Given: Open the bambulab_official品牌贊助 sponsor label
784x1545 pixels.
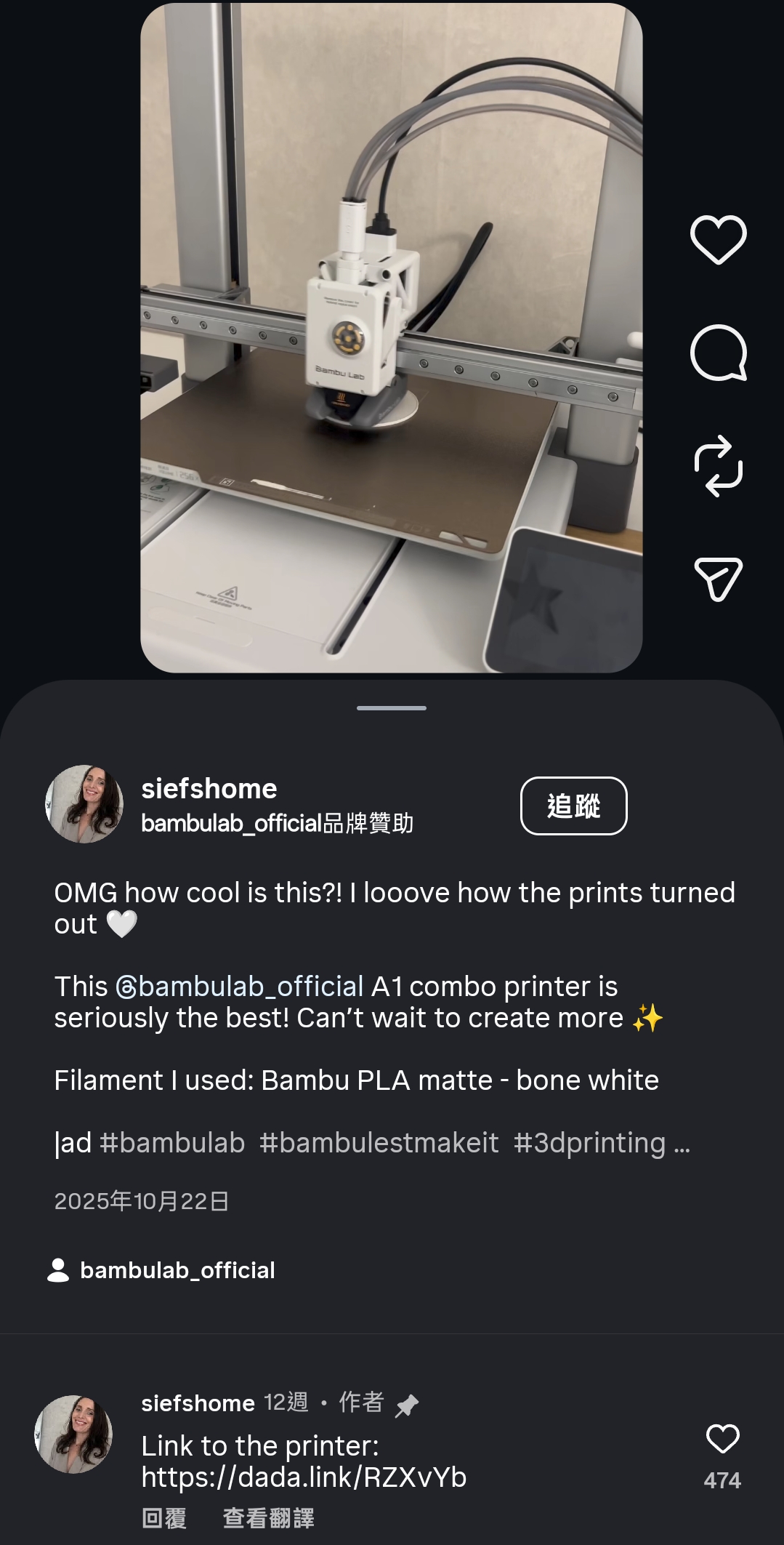Looking at the screenshot, I should coord(277,823).
